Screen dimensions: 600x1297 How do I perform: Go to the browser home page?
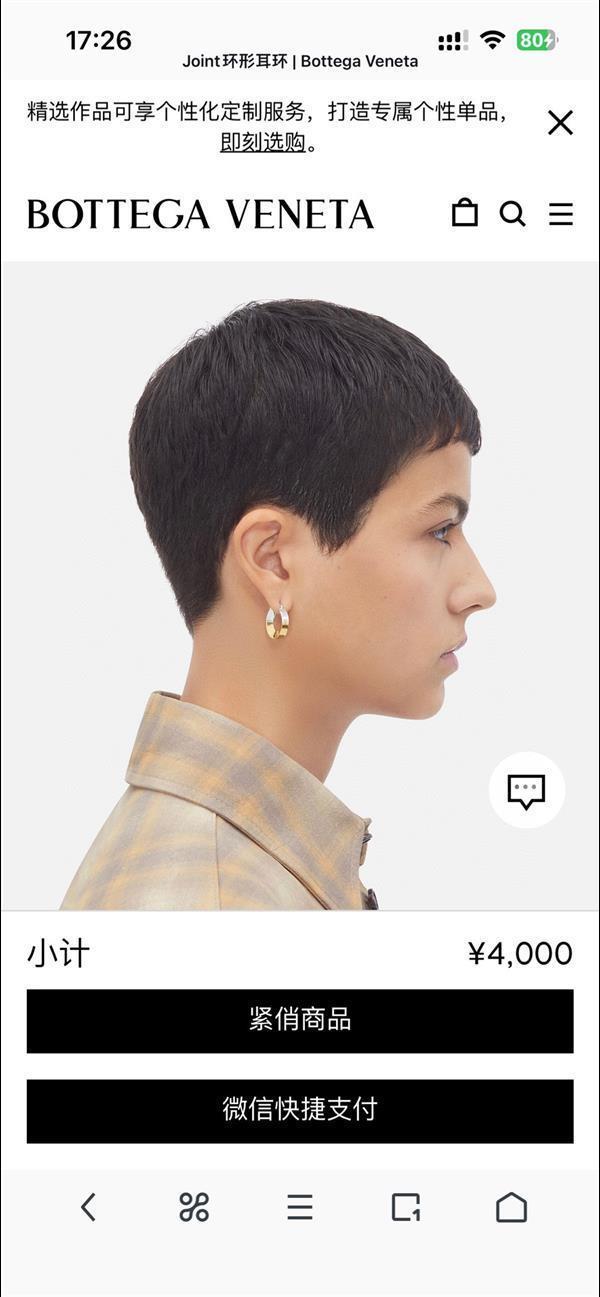click(511, 1207)
